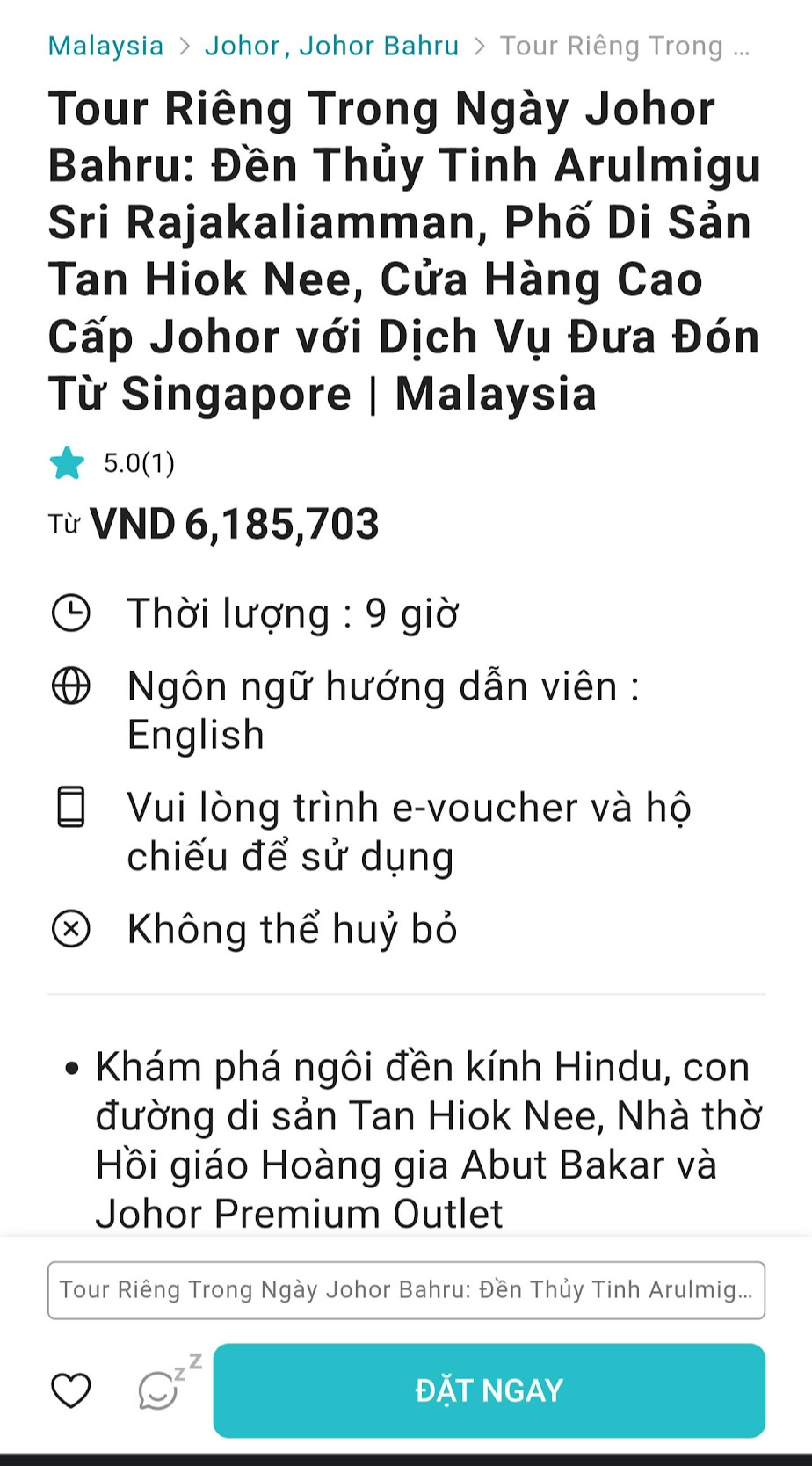Tap the ĐẶT NGAY booking button
812x1466 pixels.
[489, 1390]
